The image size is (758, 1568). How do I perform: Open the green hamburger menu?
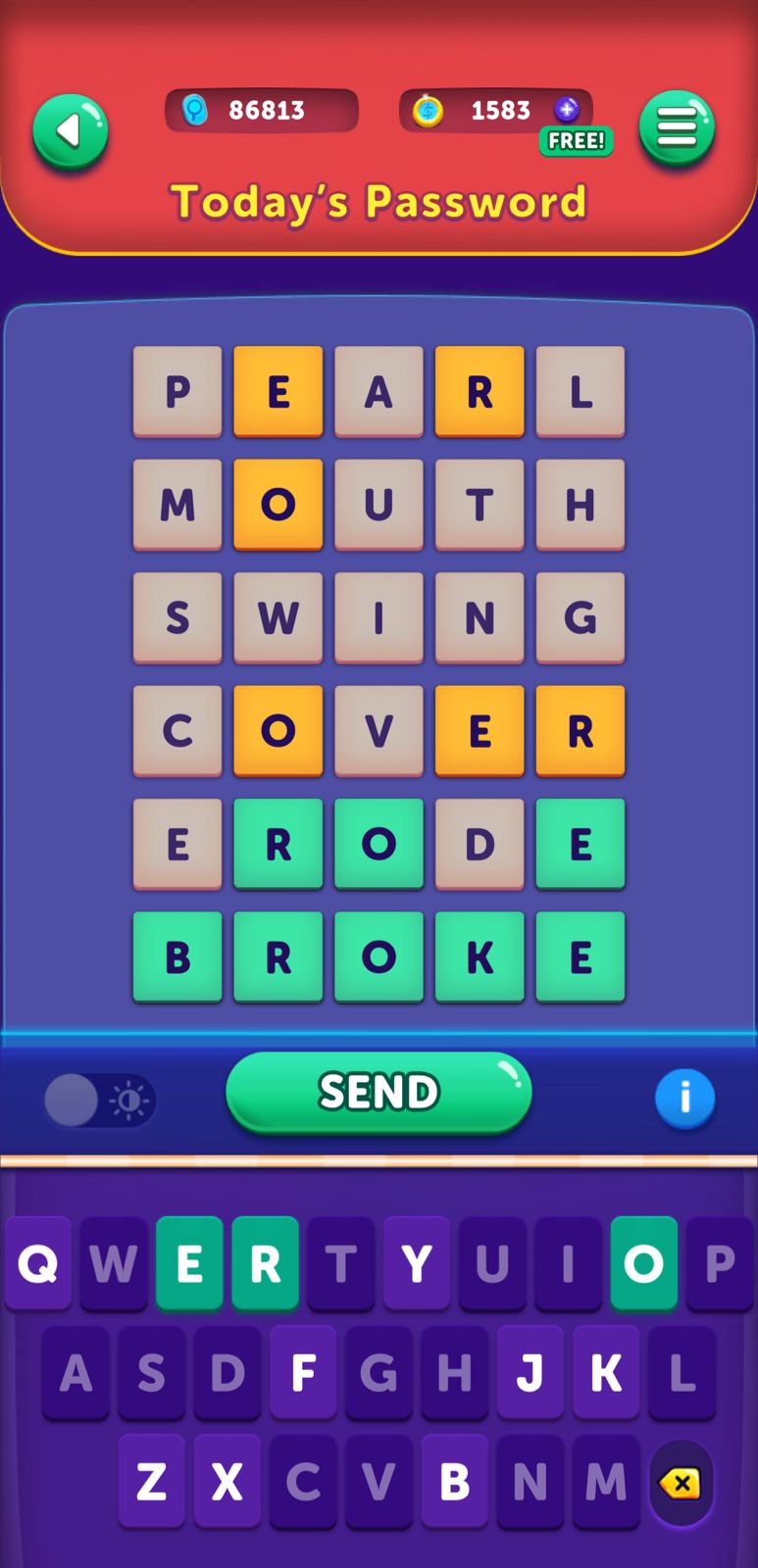677,127
